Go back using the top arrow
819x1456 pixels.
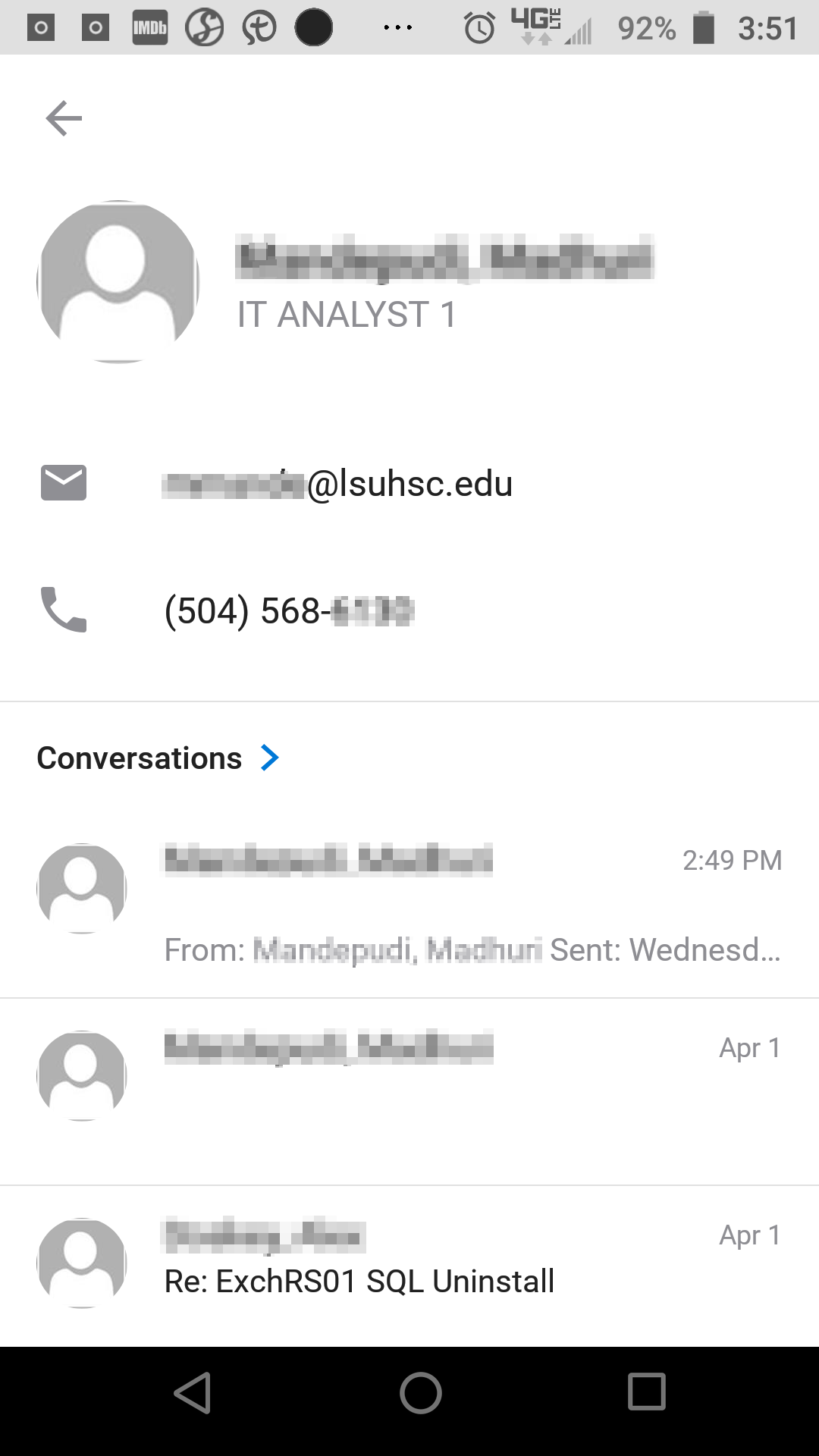coord(64,119)
